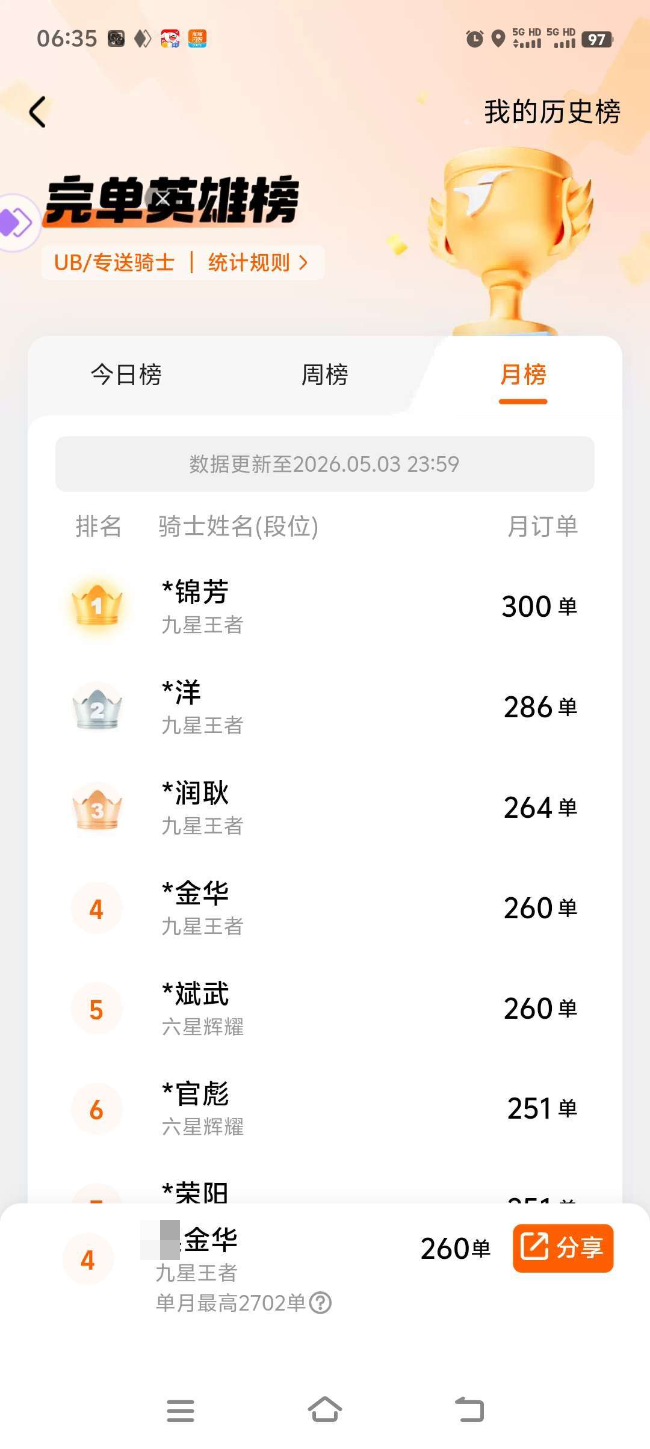Select the 月榜 tab
The image size is (650, 1449).
click(x=523, y=375)
